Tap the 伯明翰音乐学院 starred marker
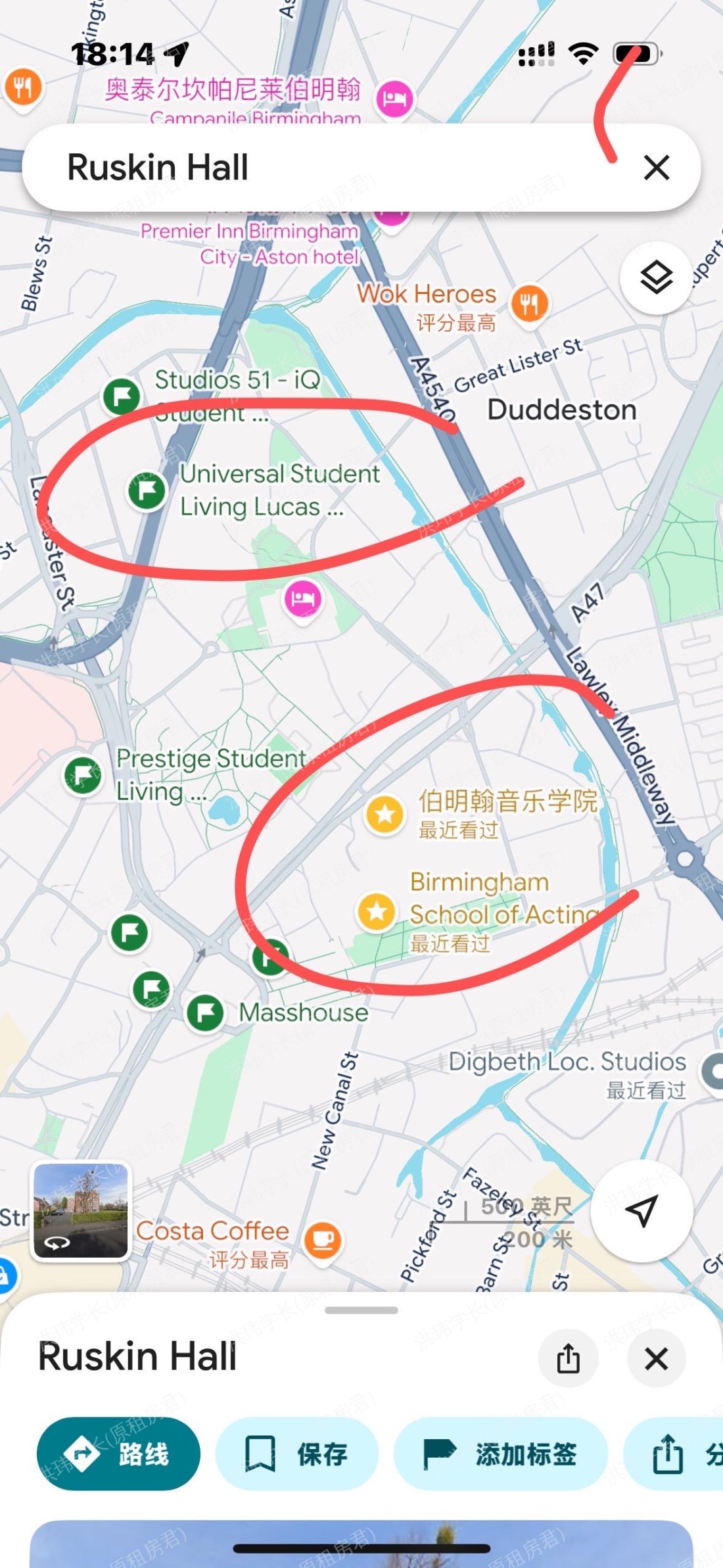 (x=385, y=814)
